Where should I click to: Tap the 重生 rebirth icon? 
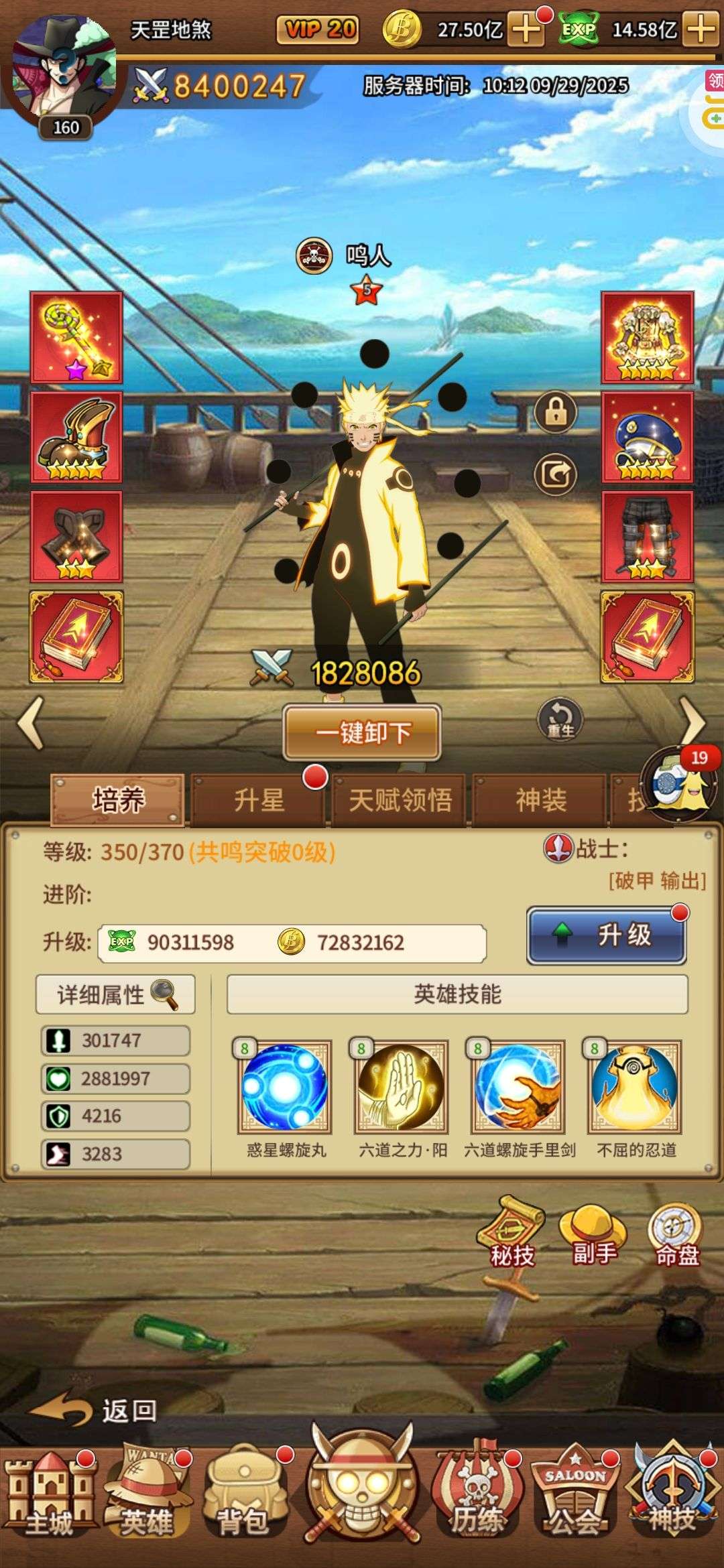560,720
